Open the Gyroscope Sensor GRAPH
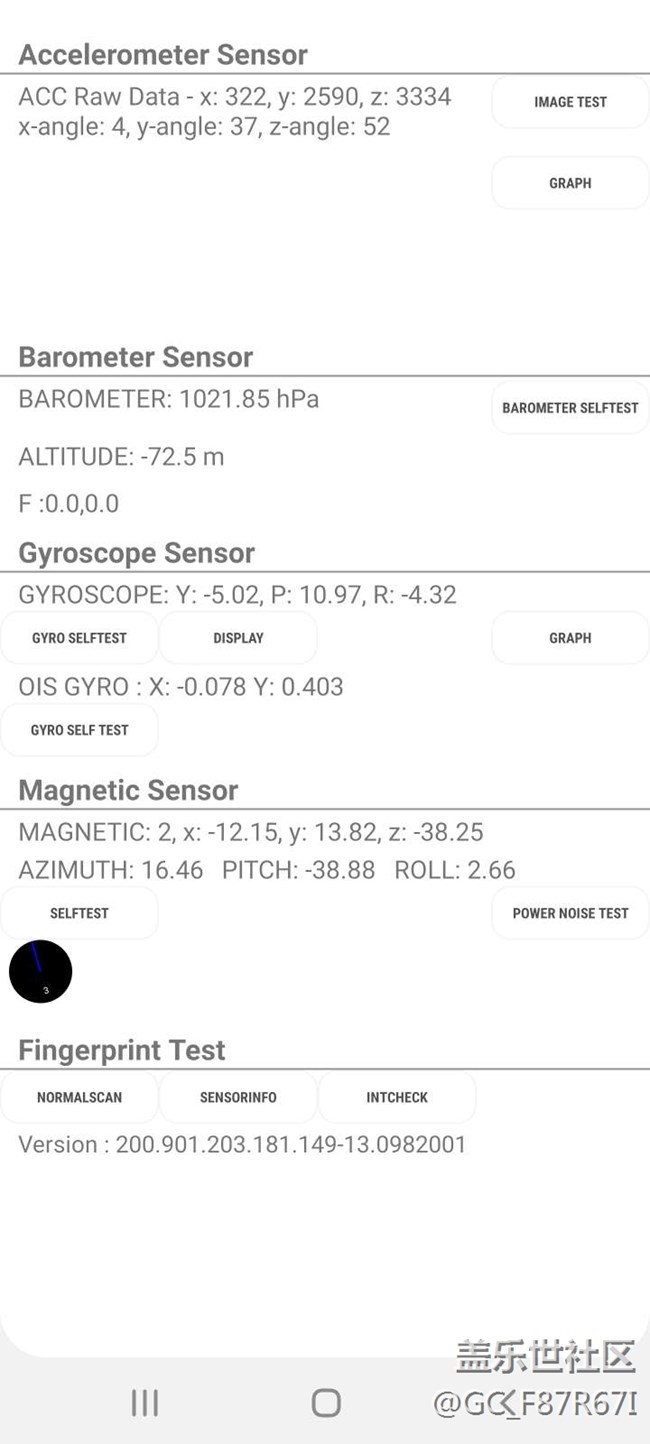Viewport: 650px width, 1444px height. click(570, 638)
